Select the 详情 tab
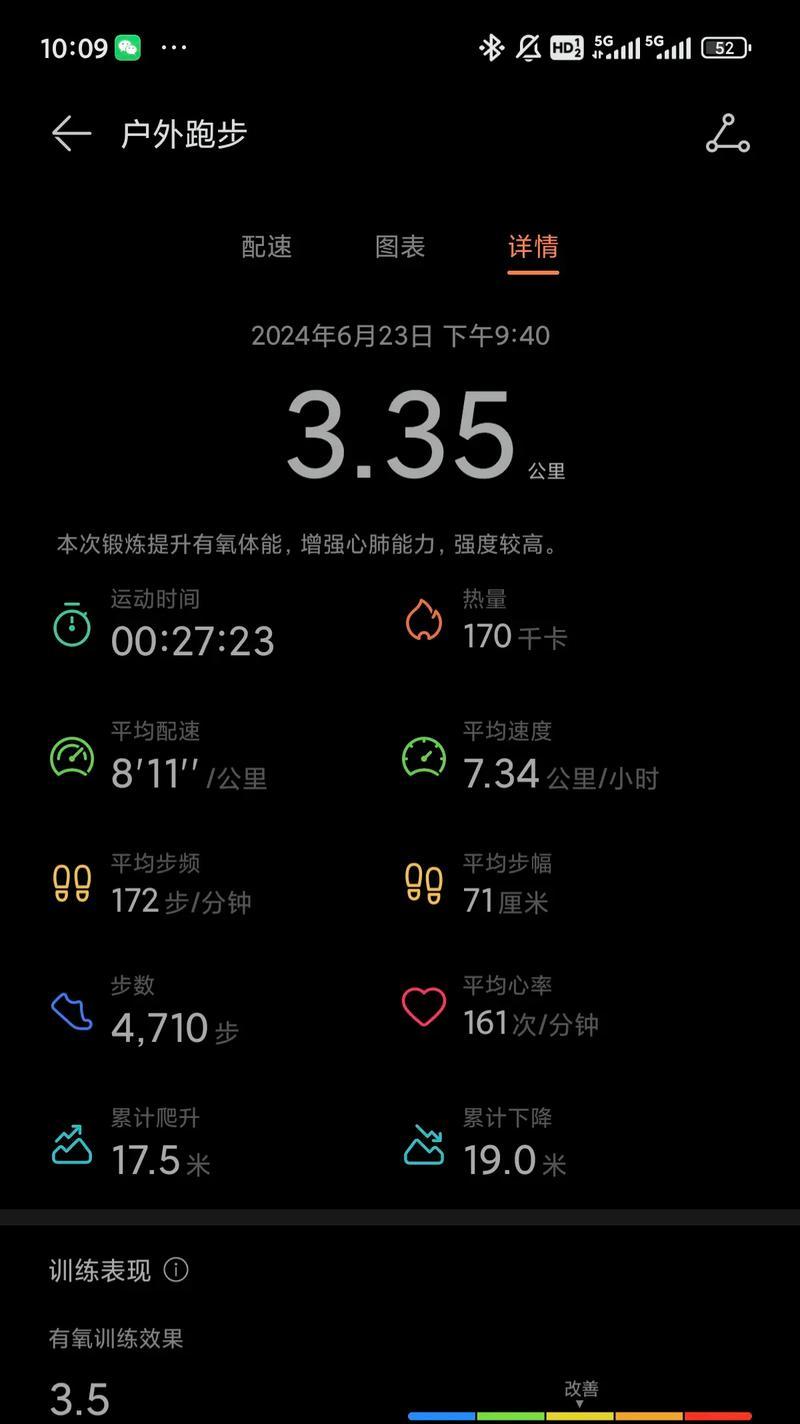The height and width of the screenshot is (1424, 800). point(533,247)
